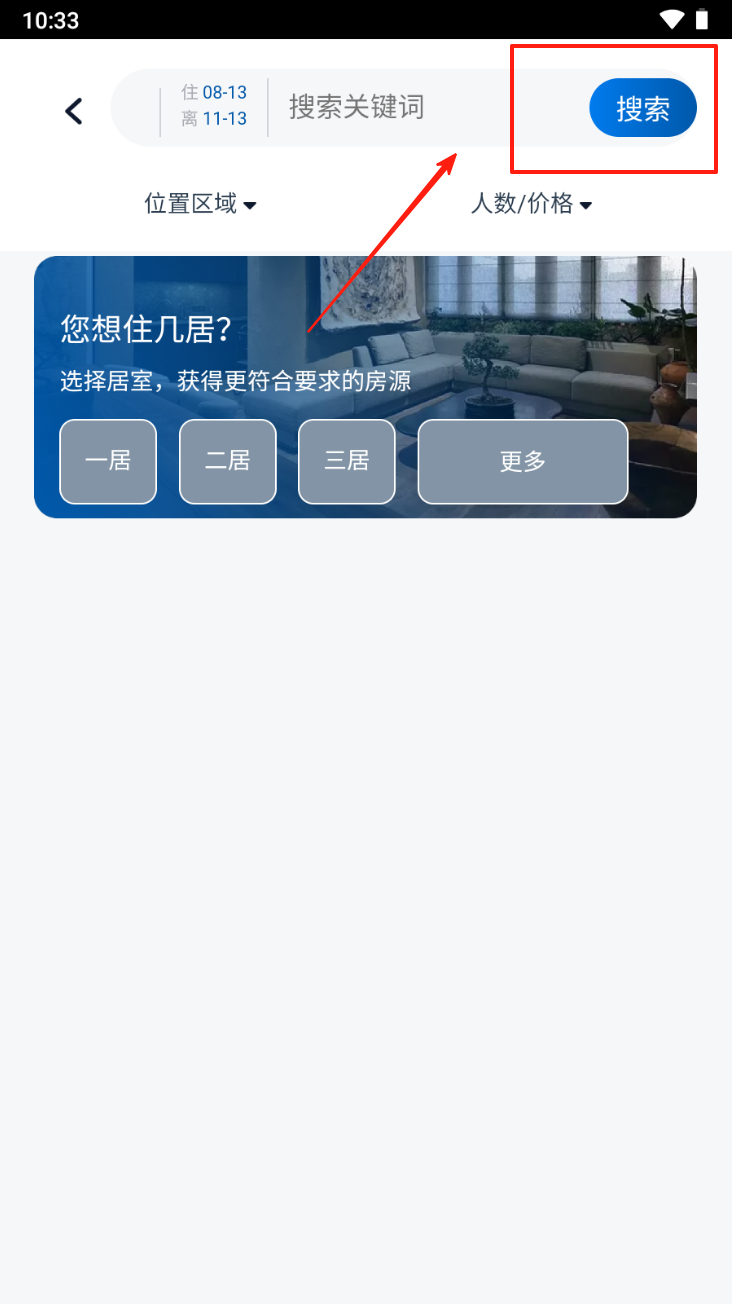This screenshot has height=1304, width=732.
Task: Tap the blue 搜索 button
Action: (642, 108)
